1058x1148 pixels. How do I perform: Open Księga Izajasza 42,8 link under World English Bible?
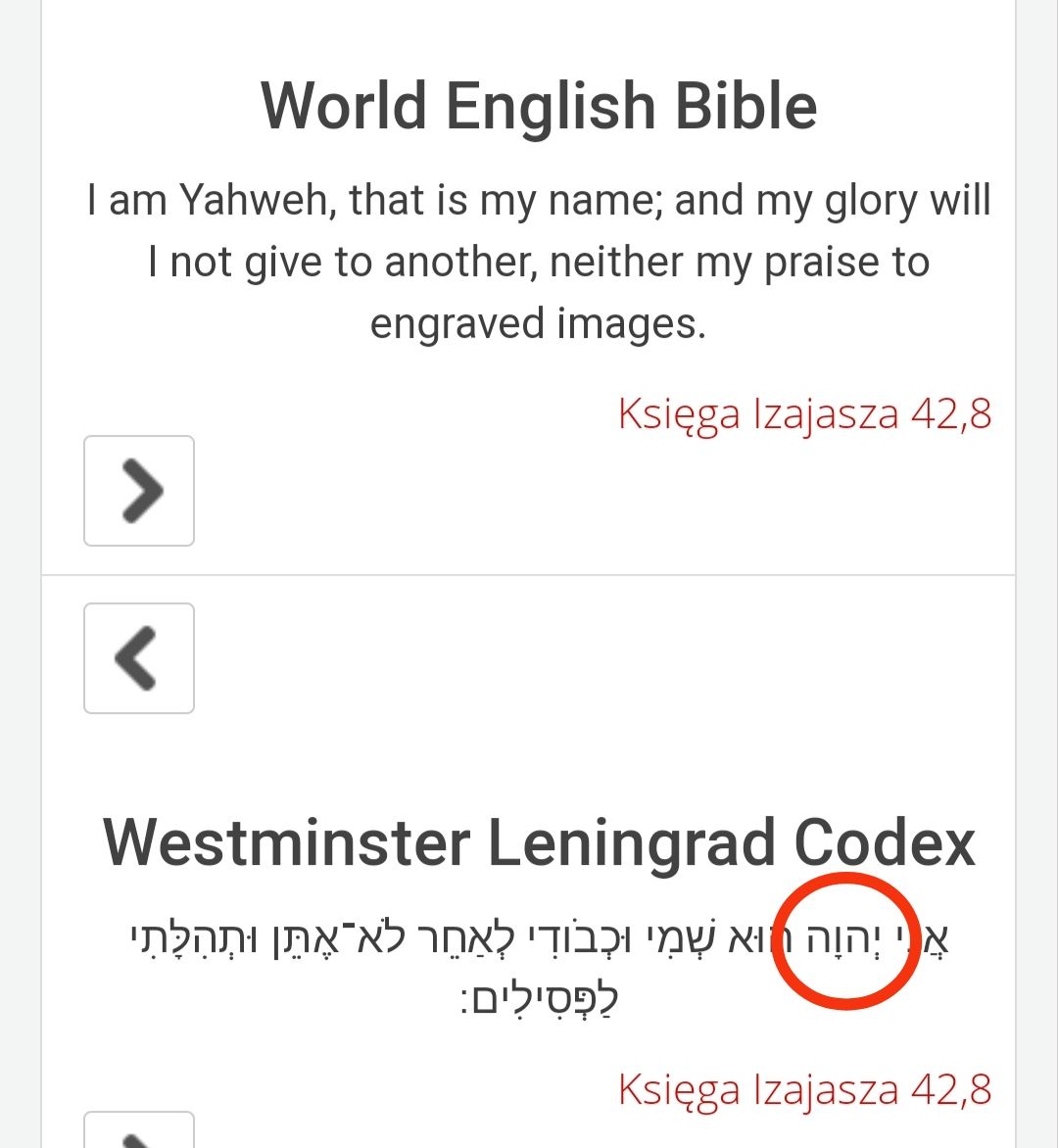(804, 413)
